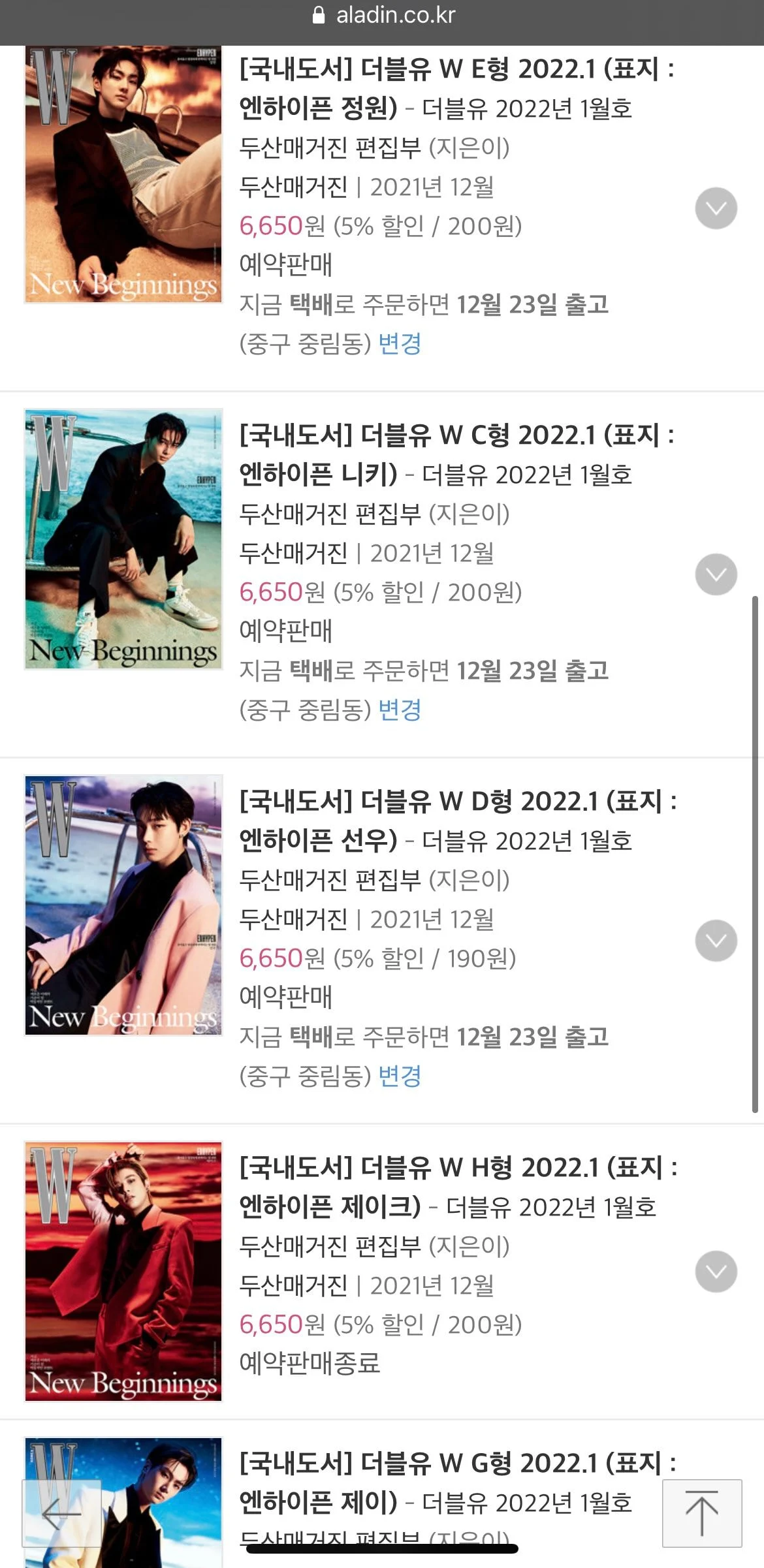Expand options for W H형 제이크 listing
The width and height of the screenshot is (764, 1568).
[716, 1272]
